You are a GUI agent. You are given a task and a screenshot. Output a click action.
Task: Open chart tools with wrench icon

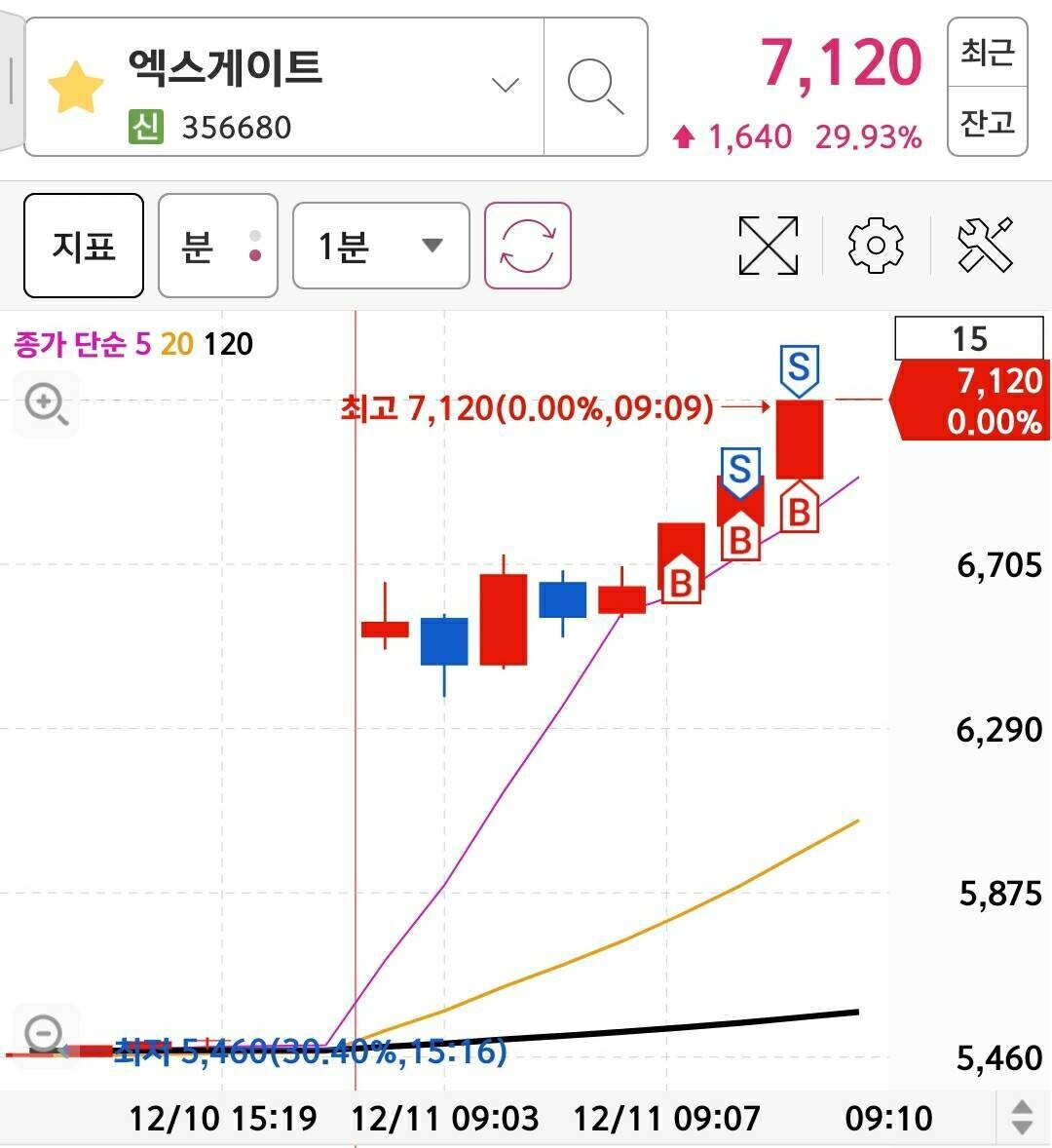pos(987,247)
